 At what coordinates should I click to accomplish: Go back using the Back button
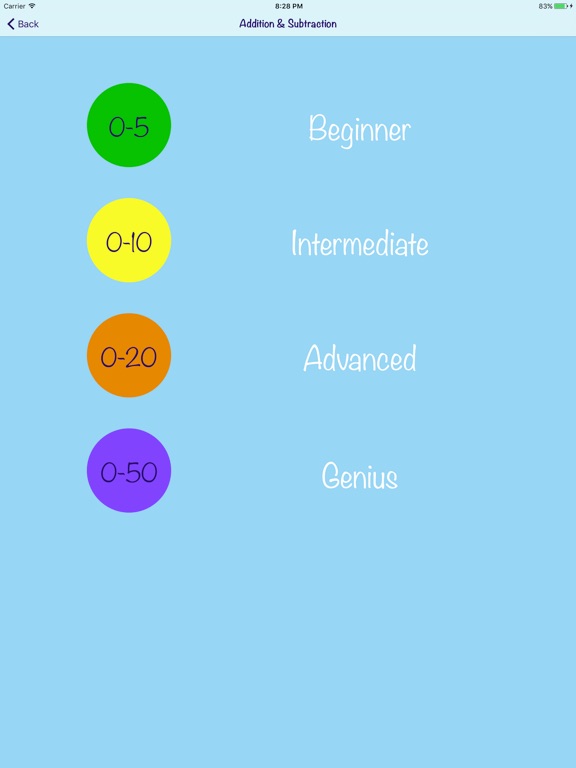23,24
